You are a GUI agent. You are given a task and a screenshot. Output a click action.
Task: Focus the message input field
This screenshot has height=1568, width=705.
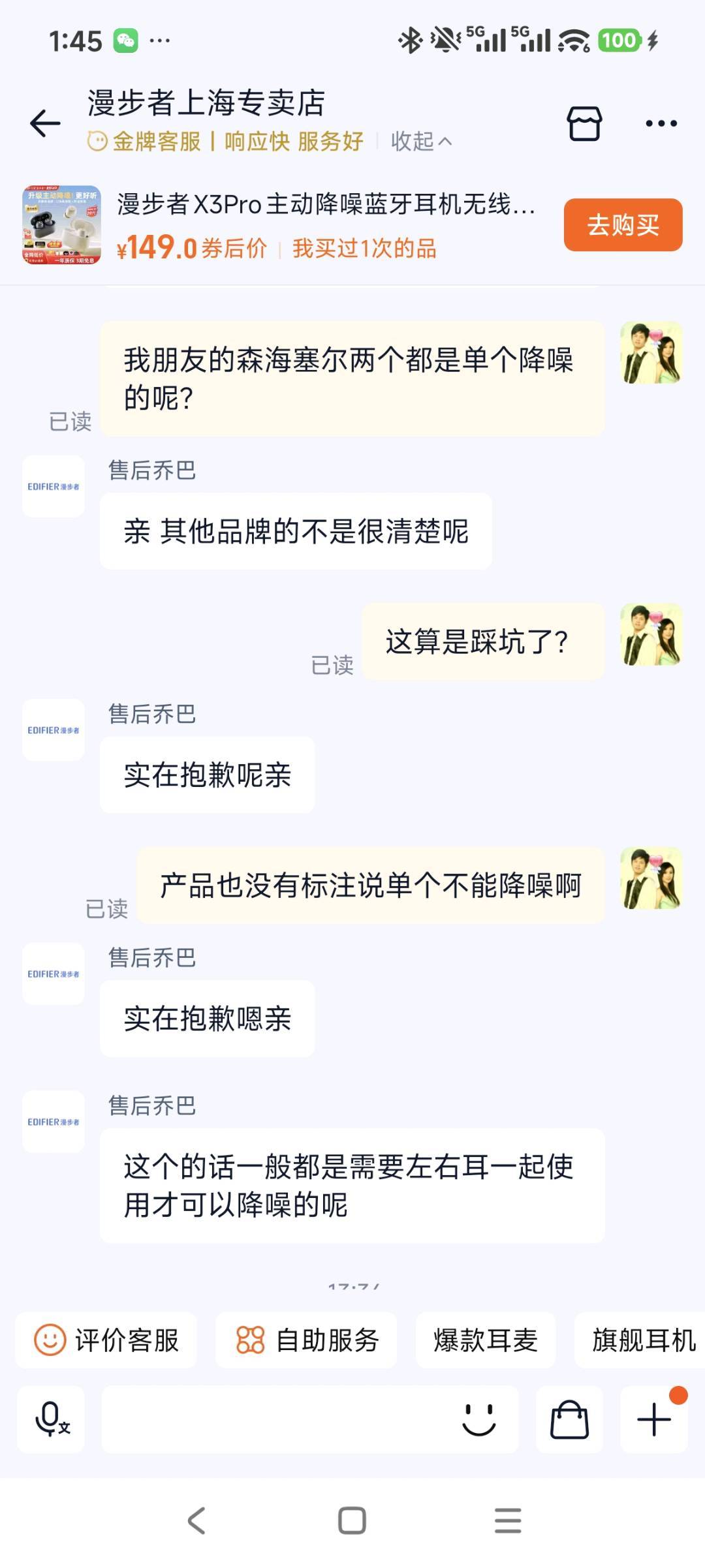point(274,1419)
